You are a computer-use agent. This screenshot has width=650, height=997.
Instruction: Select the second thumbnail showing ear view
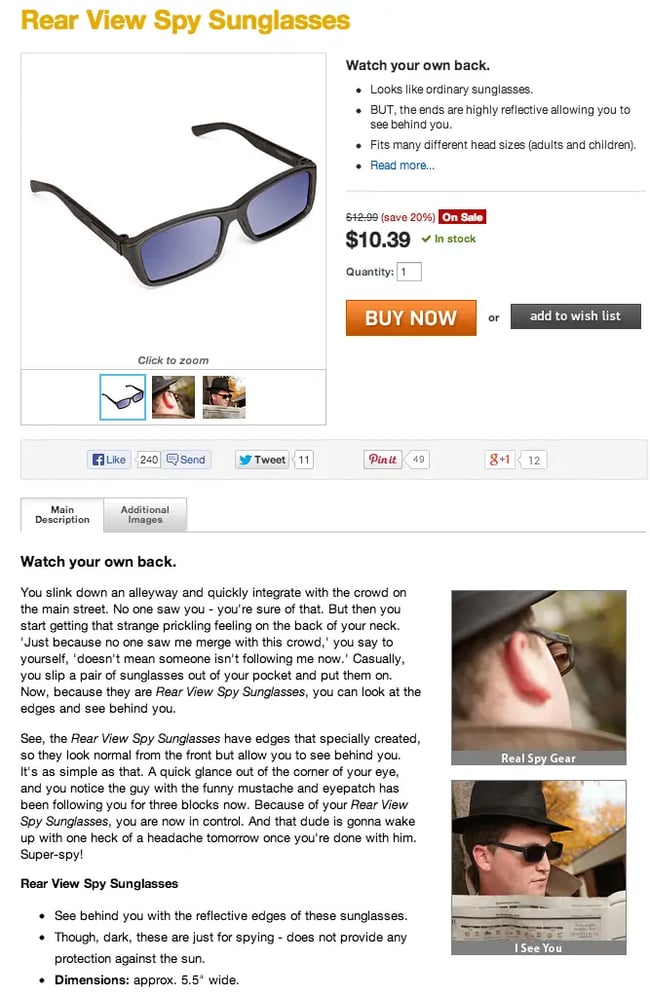coord(173,397)
